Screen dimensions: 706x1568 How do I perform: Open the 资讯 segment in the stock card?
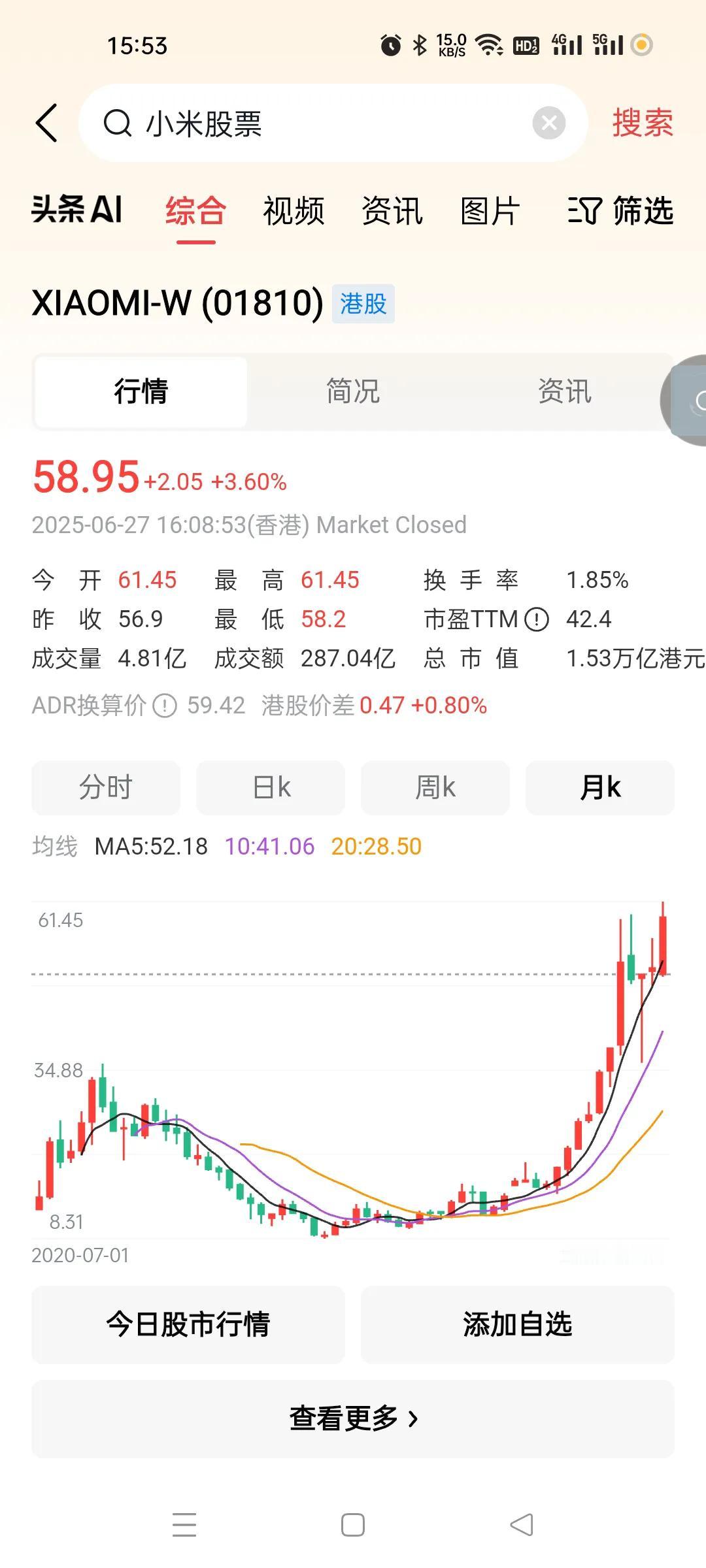(565, 392)
